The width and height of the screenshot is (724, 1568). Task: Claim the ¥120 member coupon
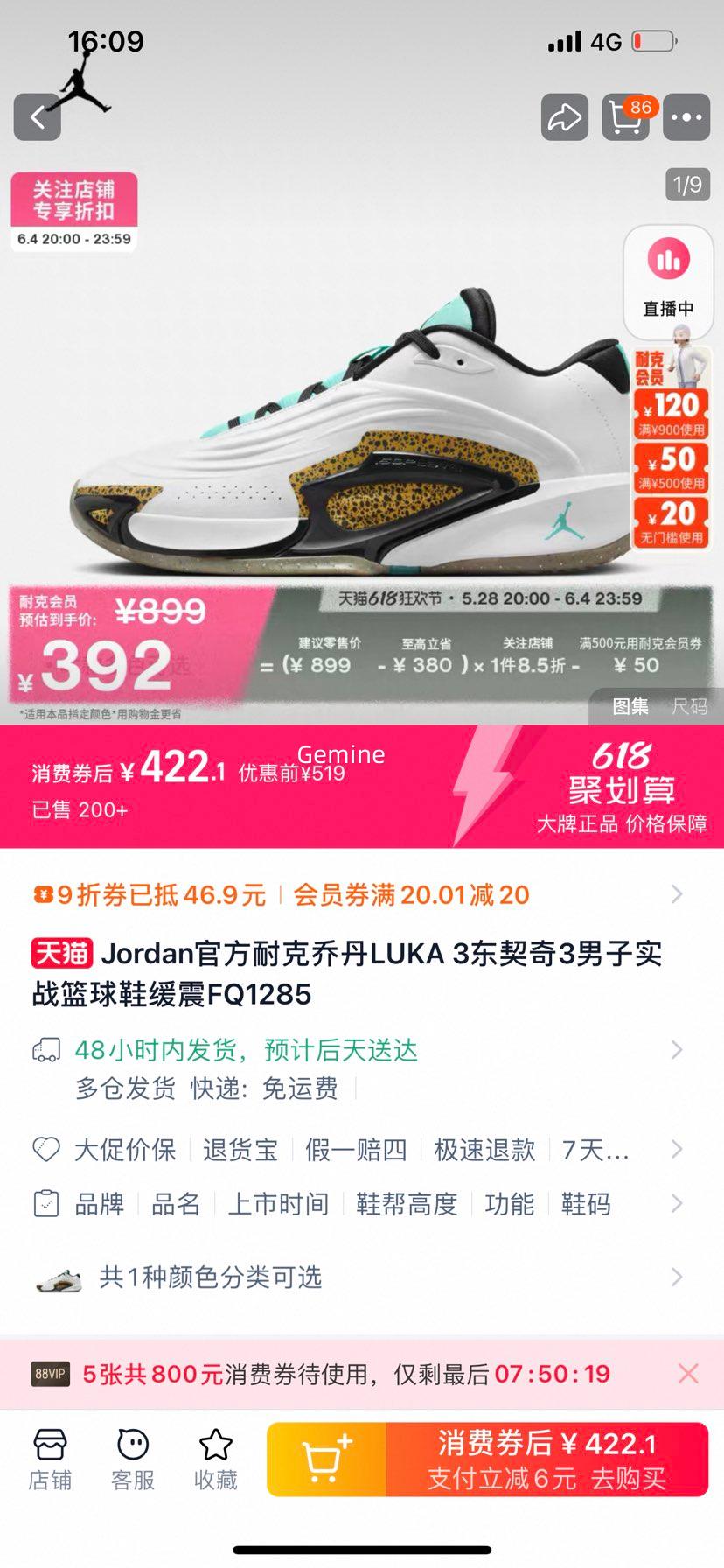pos(671,412)
